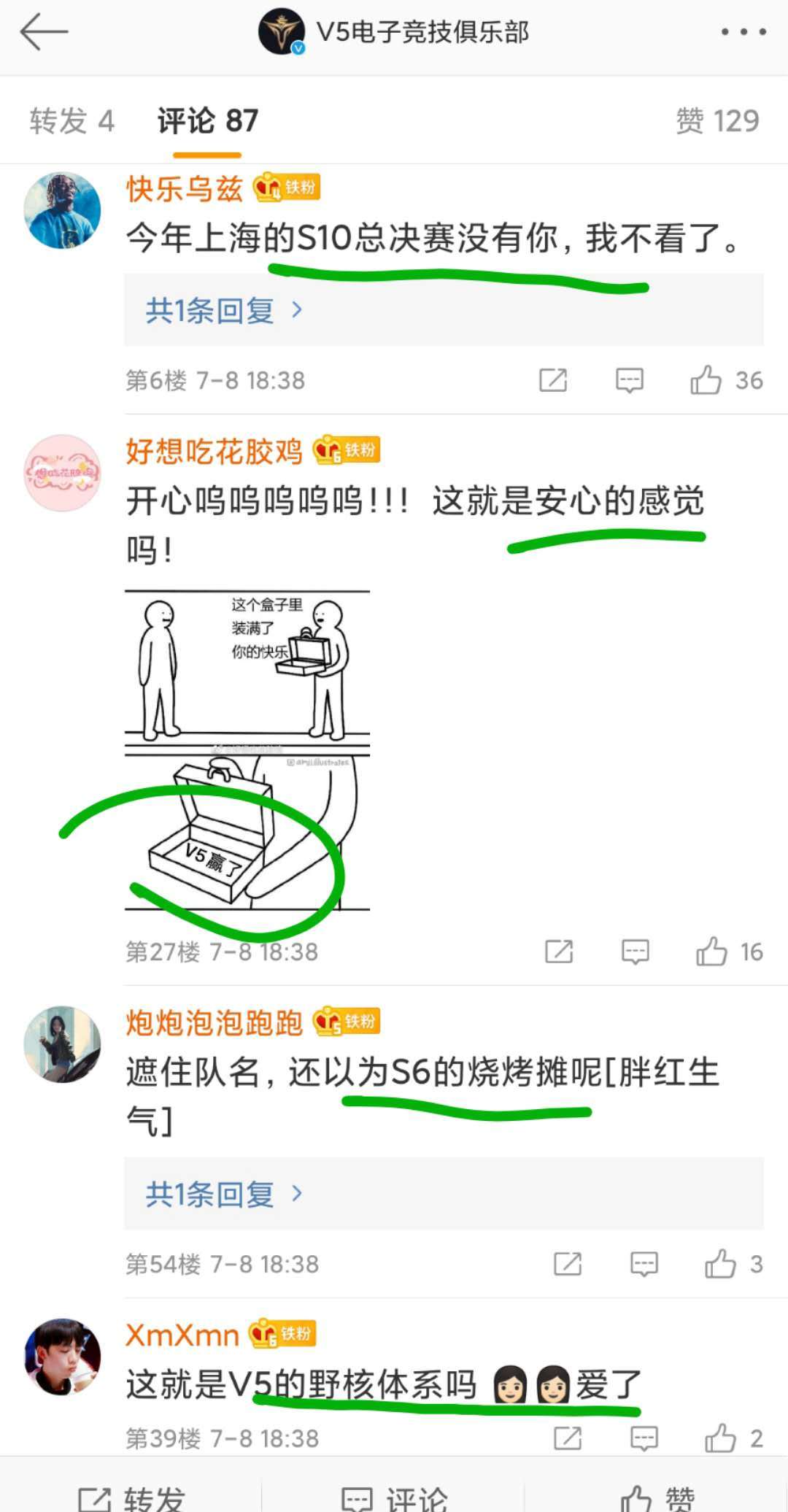Viewport: 788px width, 1512px height.
Task: Like 快乐乌兹's comment with 36 likes
Action: [706, 380]
